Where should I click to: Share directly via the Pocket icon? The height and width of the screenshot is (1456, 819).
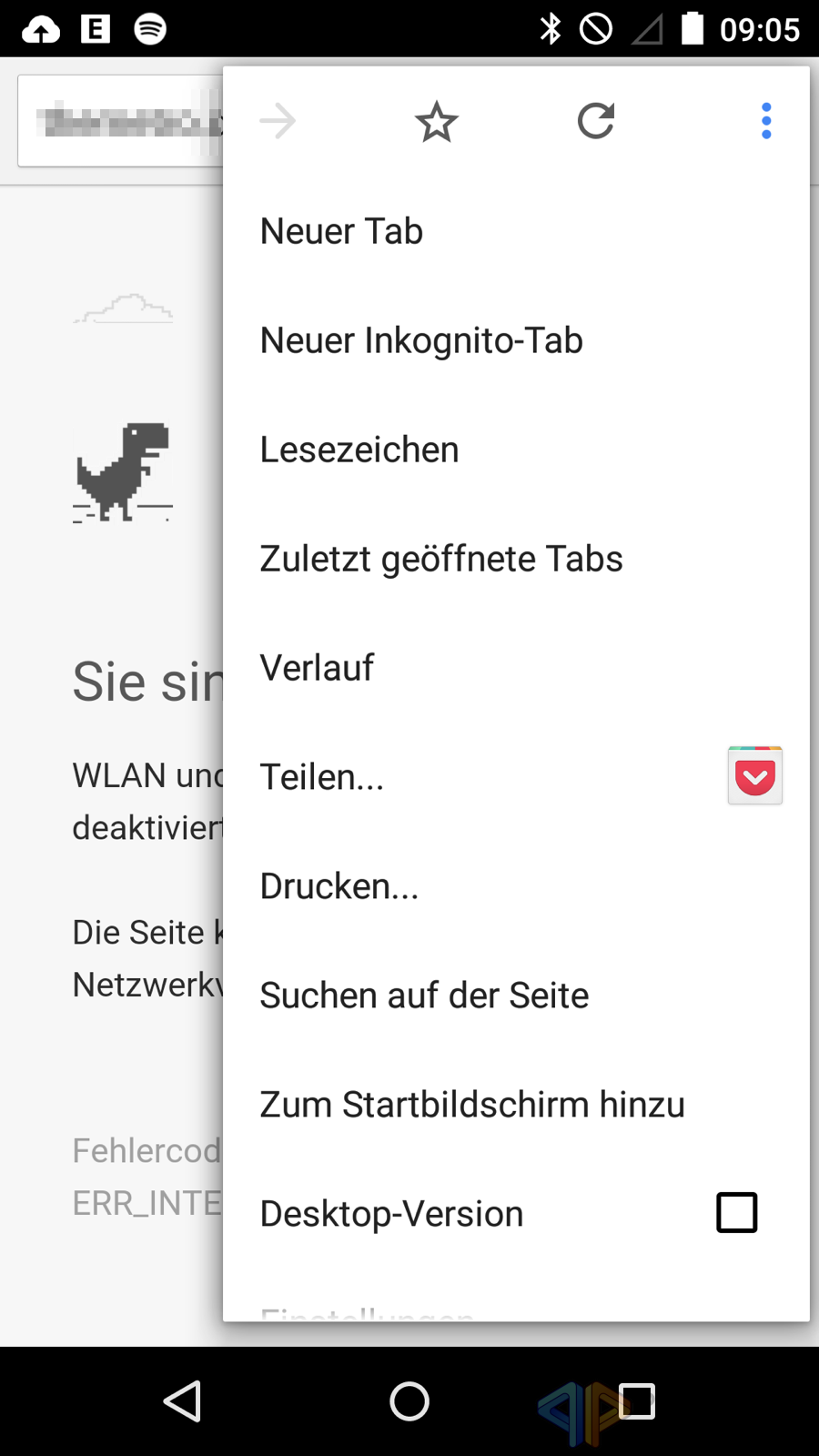point(754,776)
